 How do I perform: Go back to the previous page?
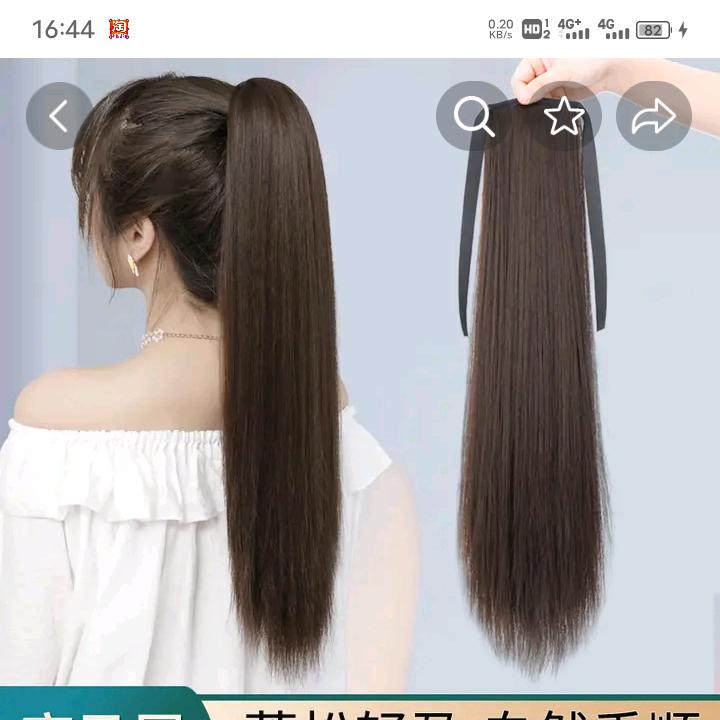pos(60,117)
